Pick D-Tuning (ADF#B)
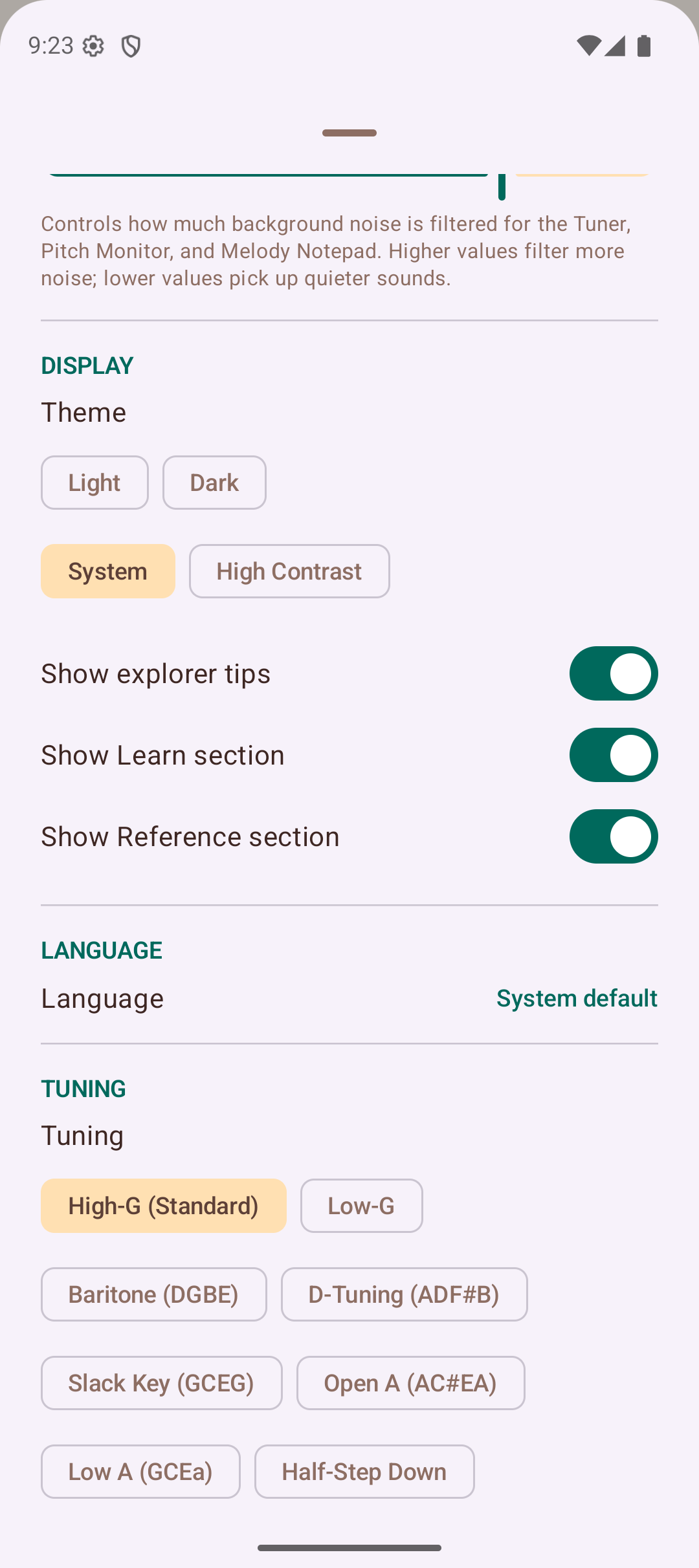The width and height of the screenshot is (699, 1568). [404, 1294]
